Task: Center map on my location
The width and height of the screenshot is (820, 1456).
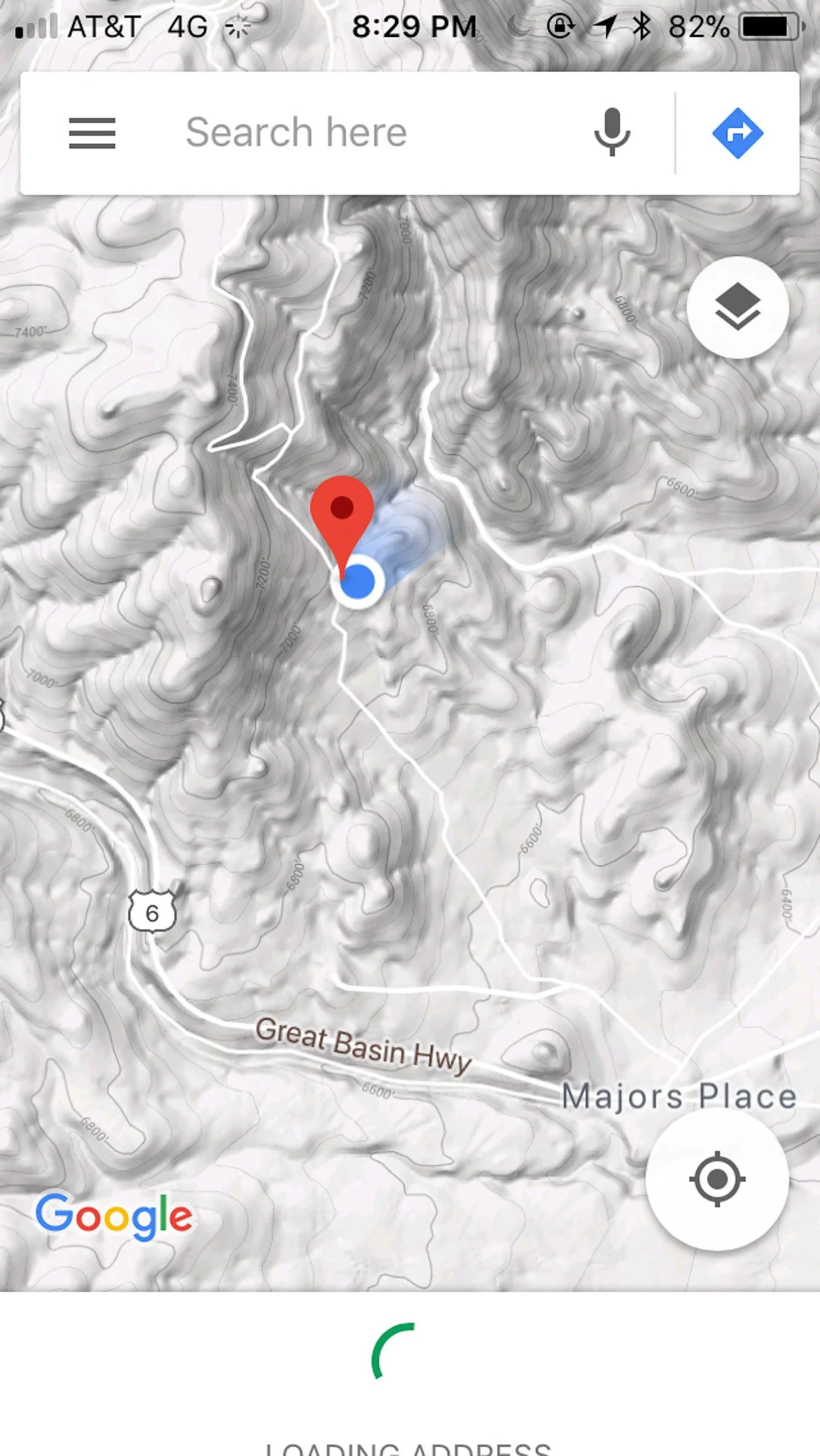Action: [x=717, y=1178]
